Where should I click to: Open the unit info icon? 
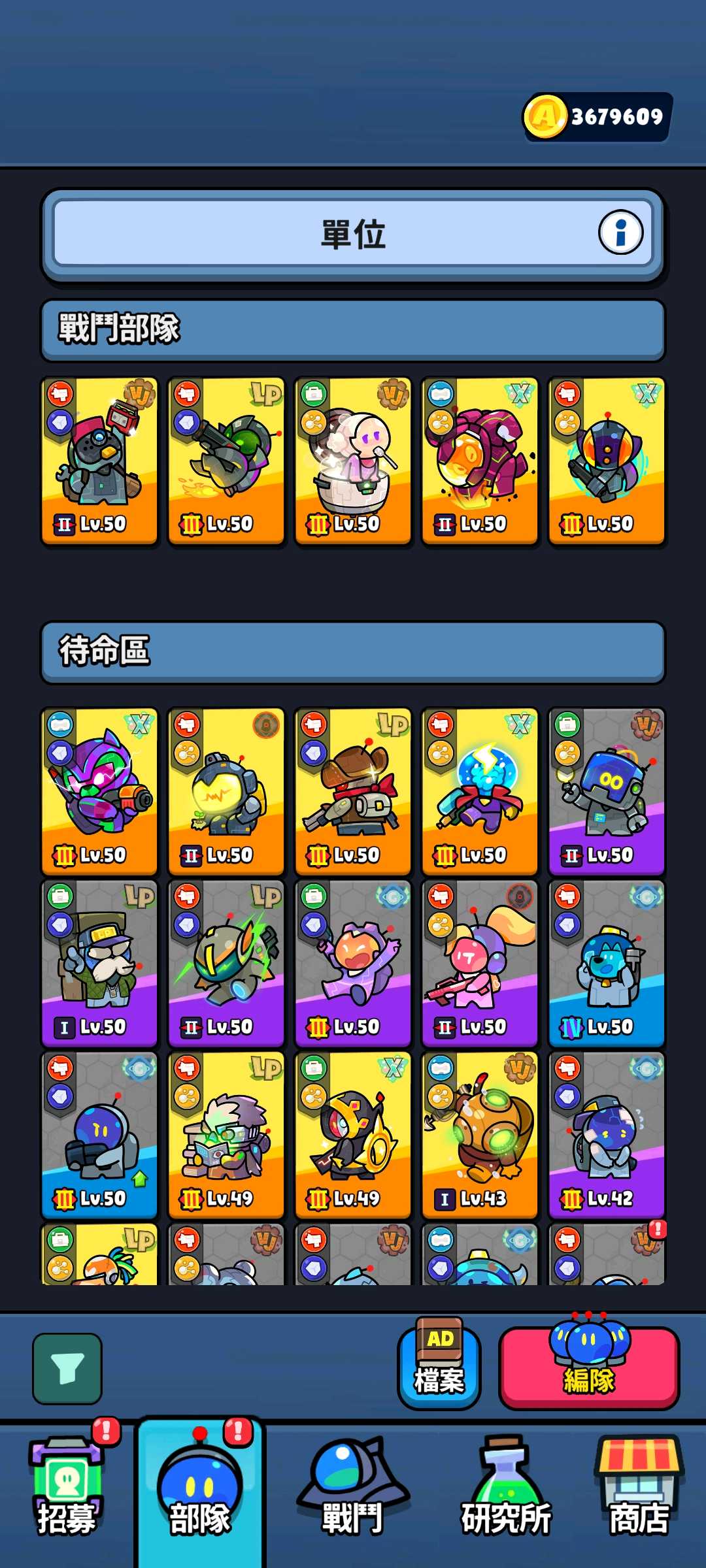[620, 233]
